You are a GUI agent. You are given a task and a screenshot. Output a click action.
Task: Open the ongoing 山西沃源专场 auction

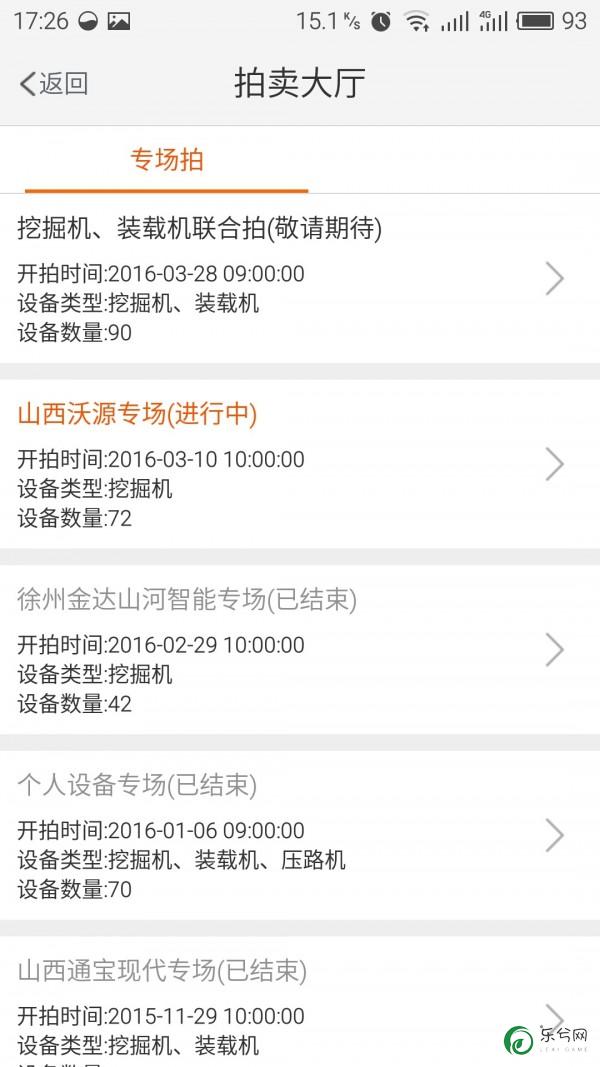300,464
